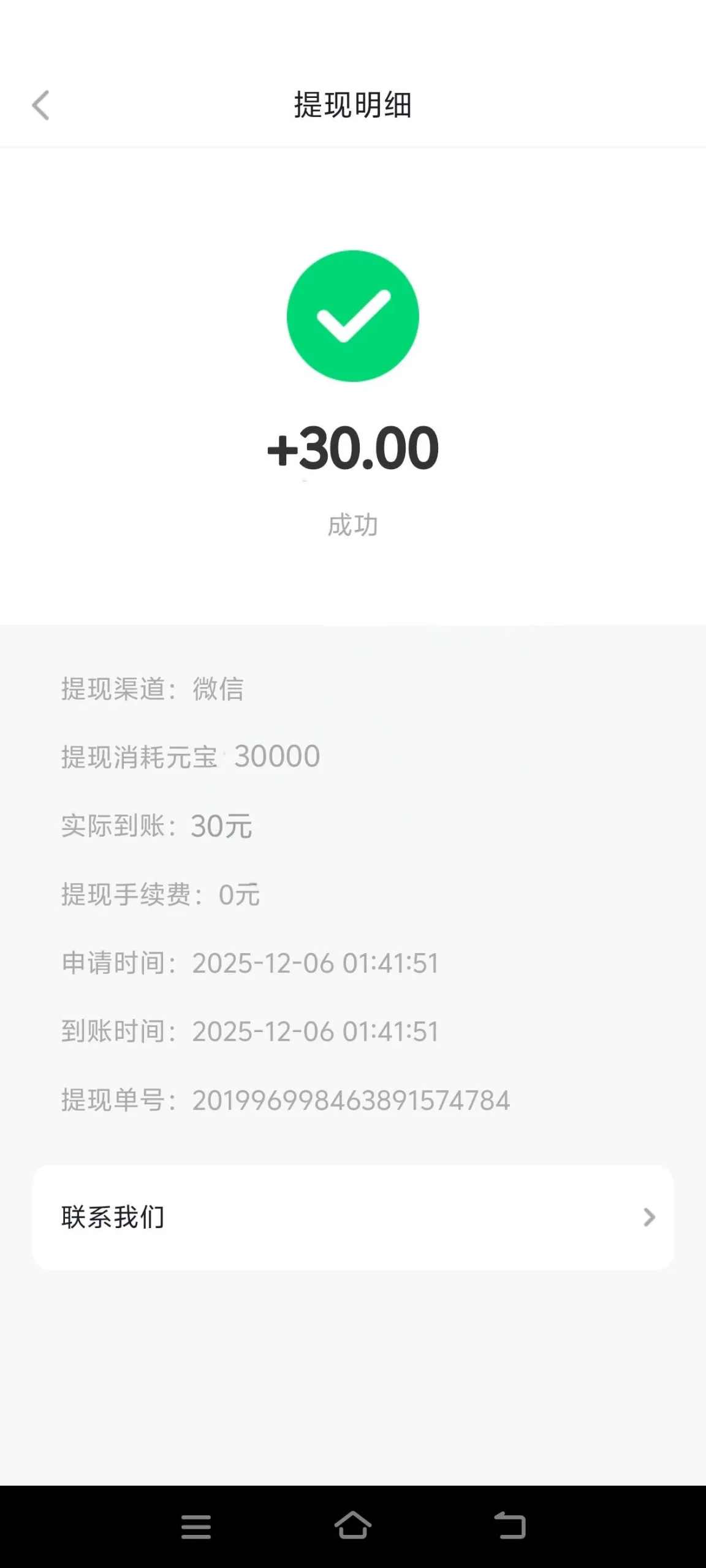The height and width of the screenshot is (1568, 706).
Task: Select the 成功 status text
Action: click(352, 525)
